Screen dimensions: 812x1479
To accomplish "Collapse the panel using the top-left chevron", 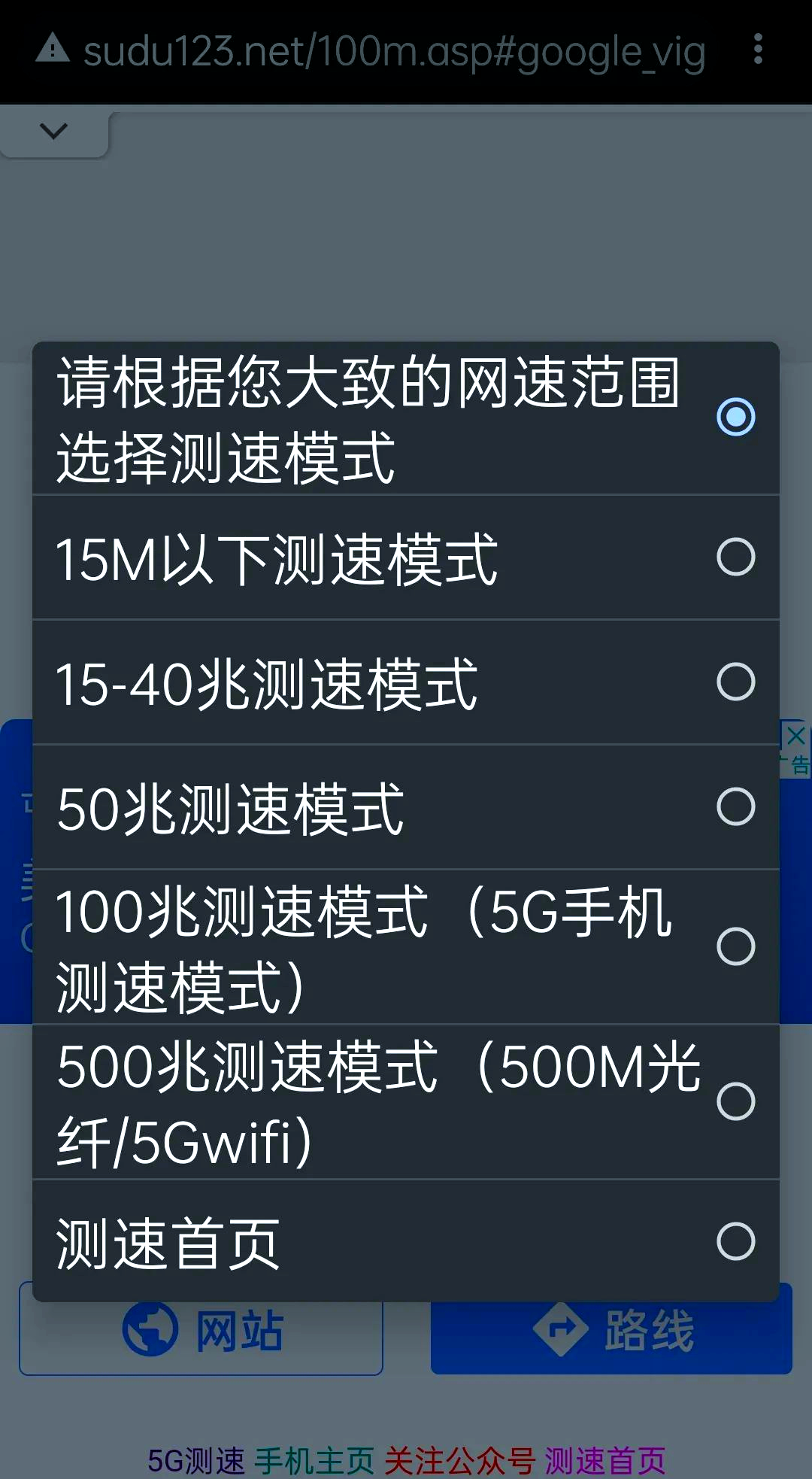I will click(53, 132).
